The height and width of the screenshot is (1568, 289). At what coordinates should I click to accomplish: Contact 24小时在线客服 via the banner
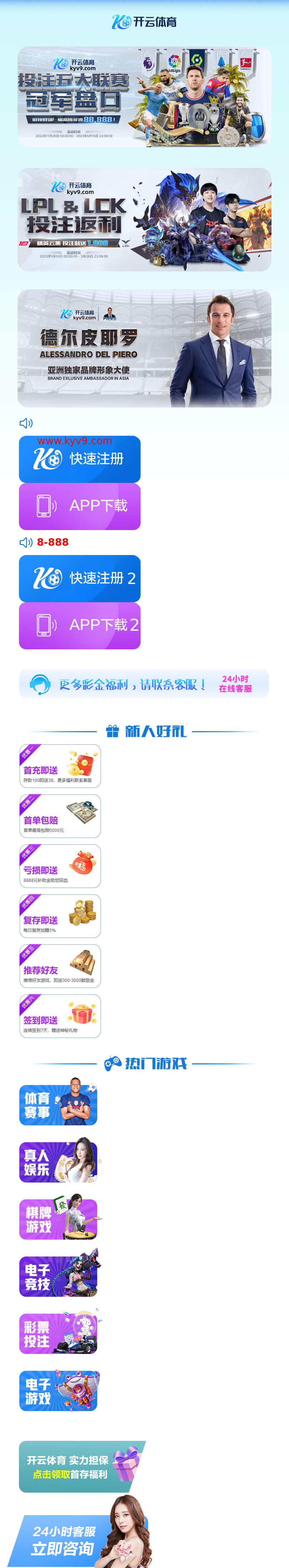point(144,684)
